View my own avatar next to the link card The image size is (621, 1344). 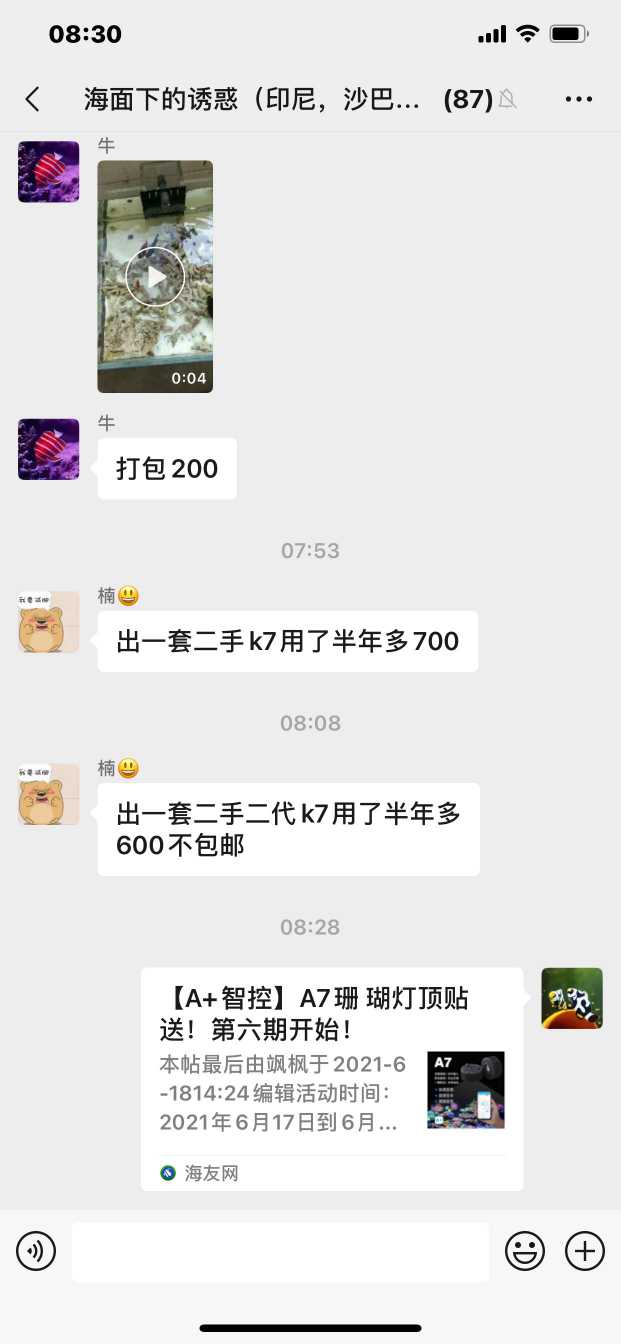[x=572, y=998]
